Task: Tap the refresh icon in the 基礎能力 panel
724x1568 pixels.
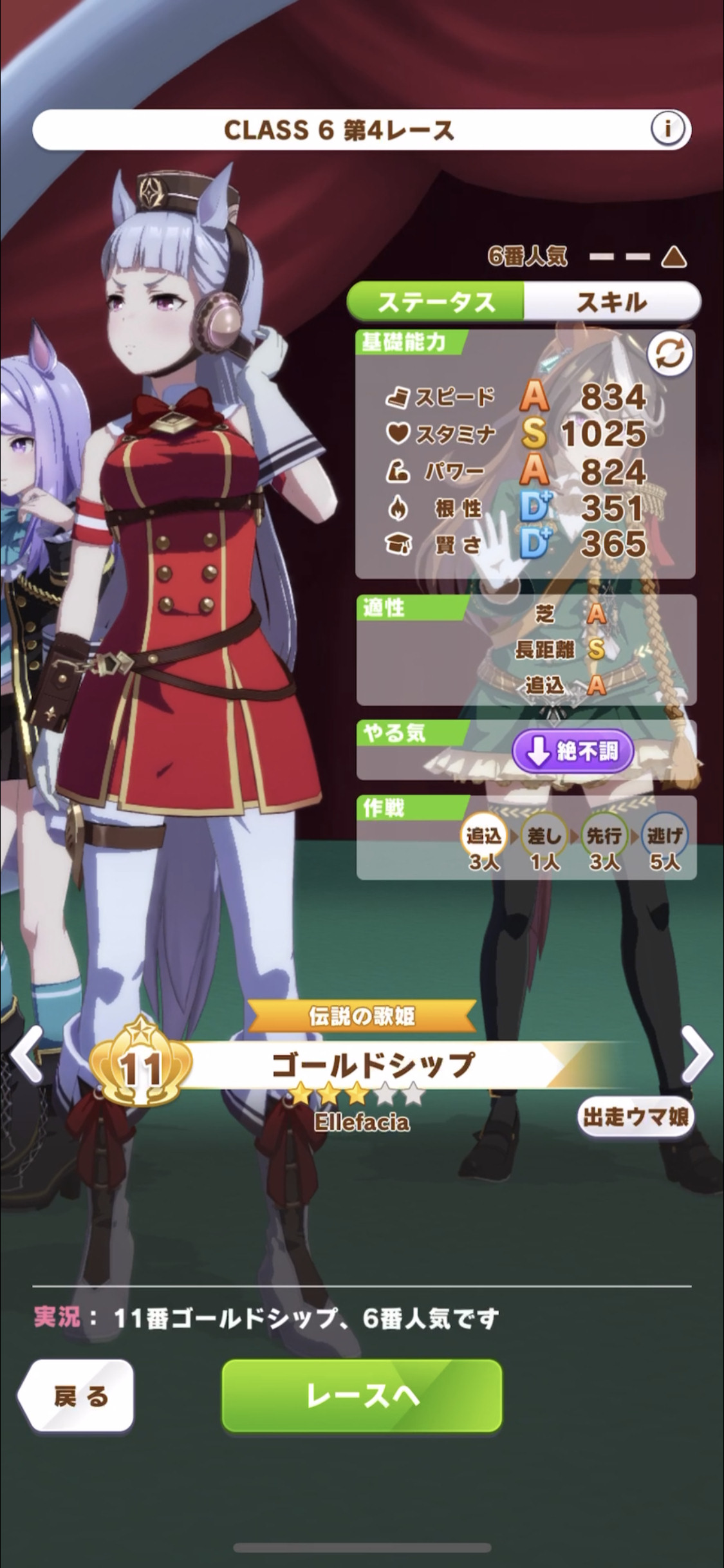Action: 670,354
